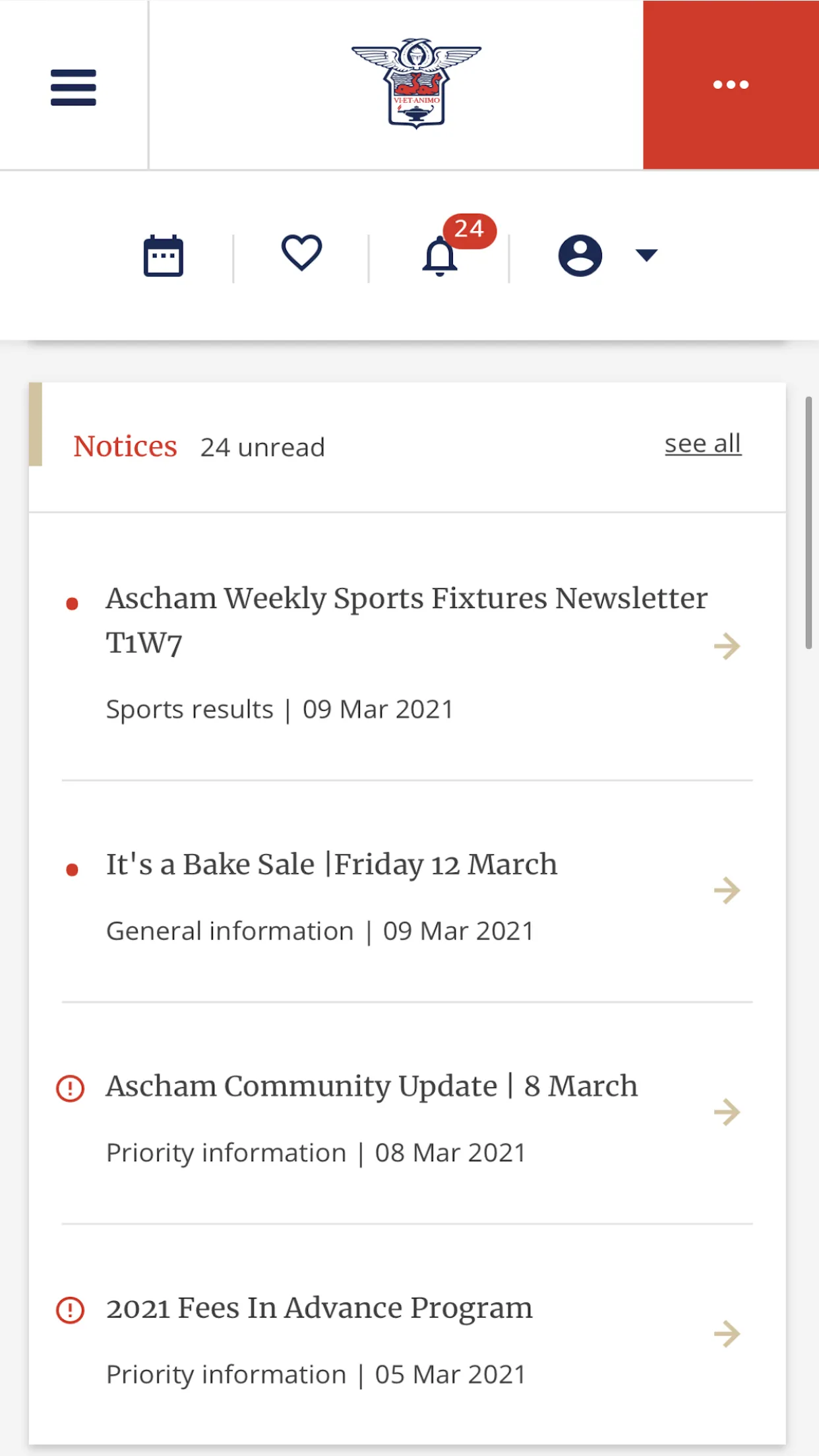Click the see all link
This screenshot has height=1456, width=819.
[x=703, y=443]
